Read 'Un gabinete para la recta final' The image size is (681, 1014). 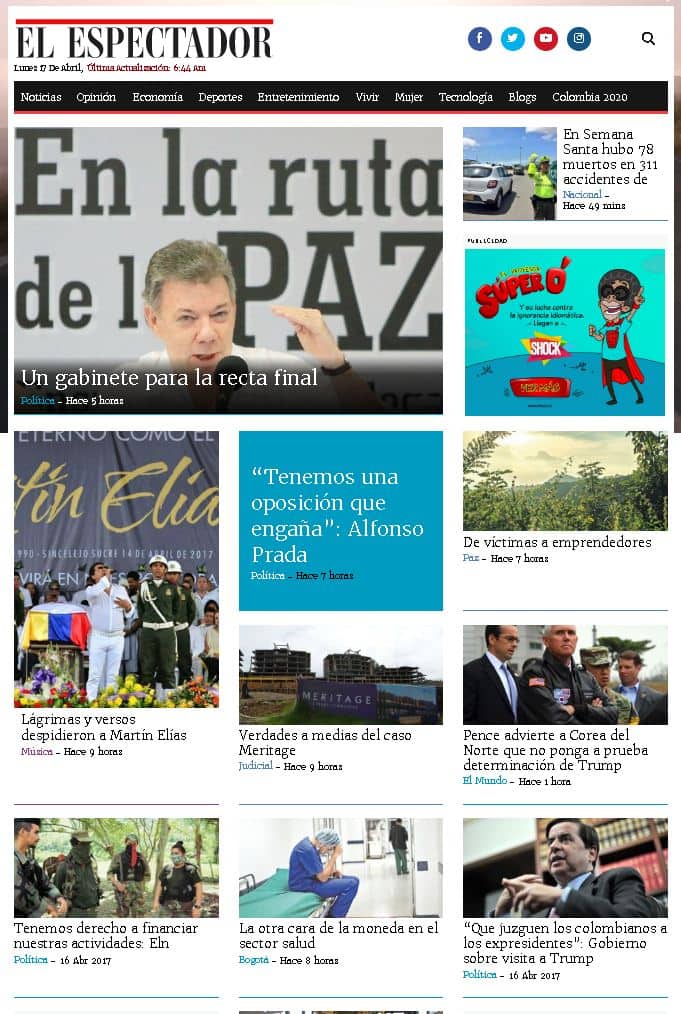tap(169, 378)
